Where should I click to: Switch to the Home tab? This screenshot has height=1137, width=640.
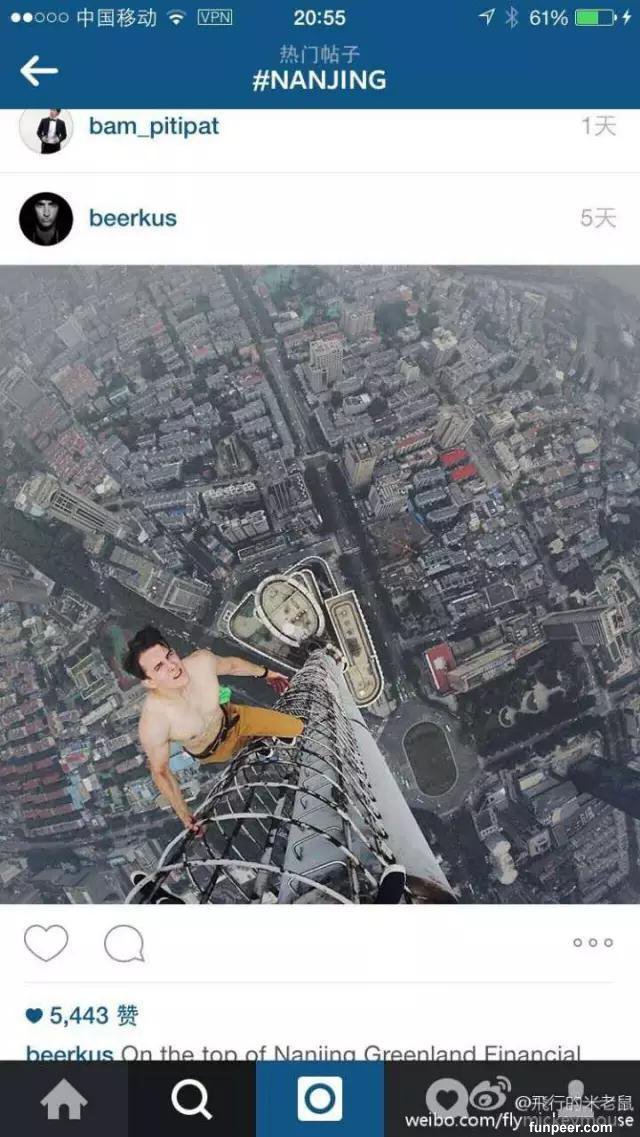click(x=64, y=1099)
